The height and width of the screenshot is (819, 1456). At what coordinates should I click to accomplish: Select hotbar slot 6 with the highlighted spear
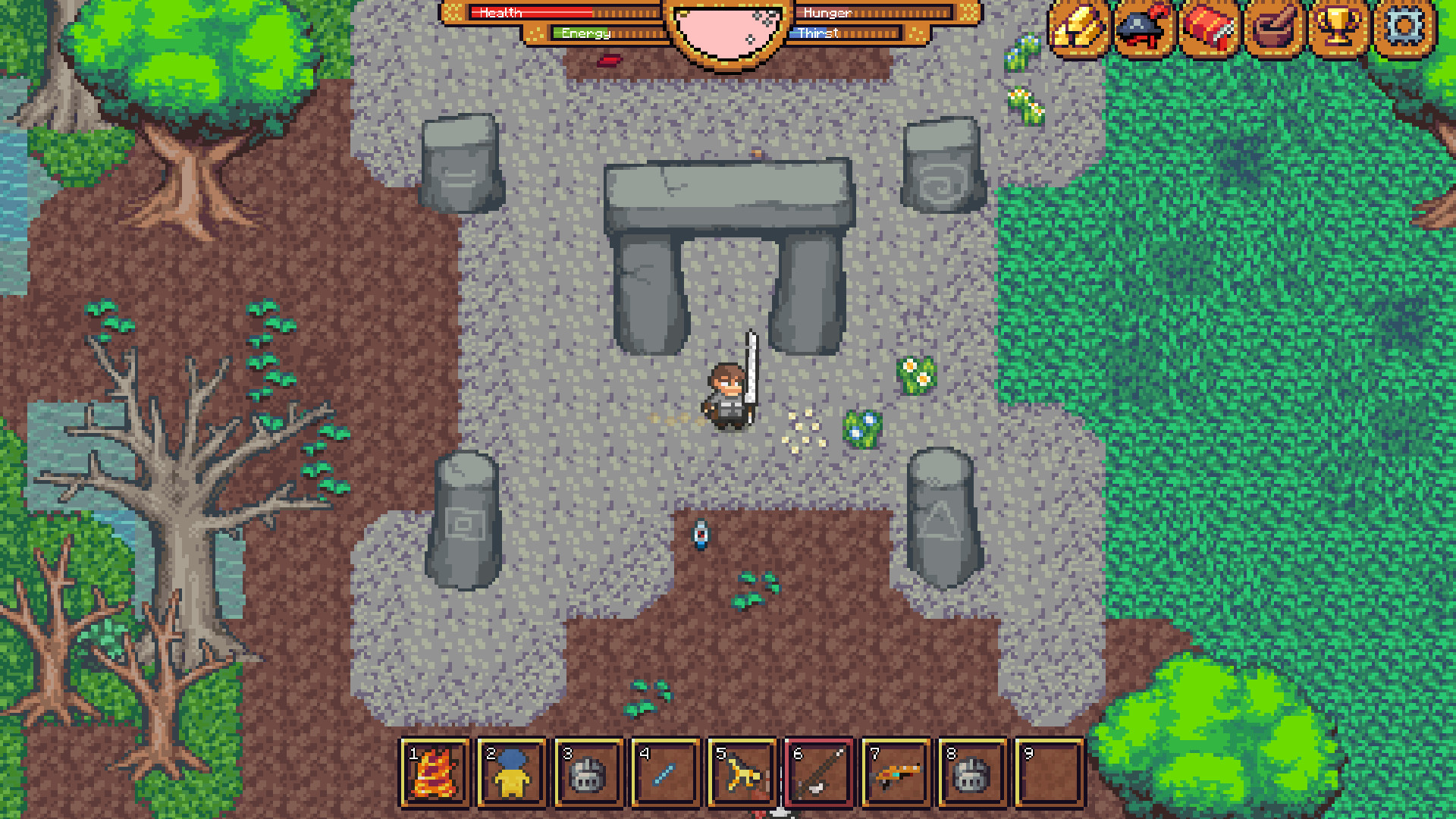[x=819, y=773]
